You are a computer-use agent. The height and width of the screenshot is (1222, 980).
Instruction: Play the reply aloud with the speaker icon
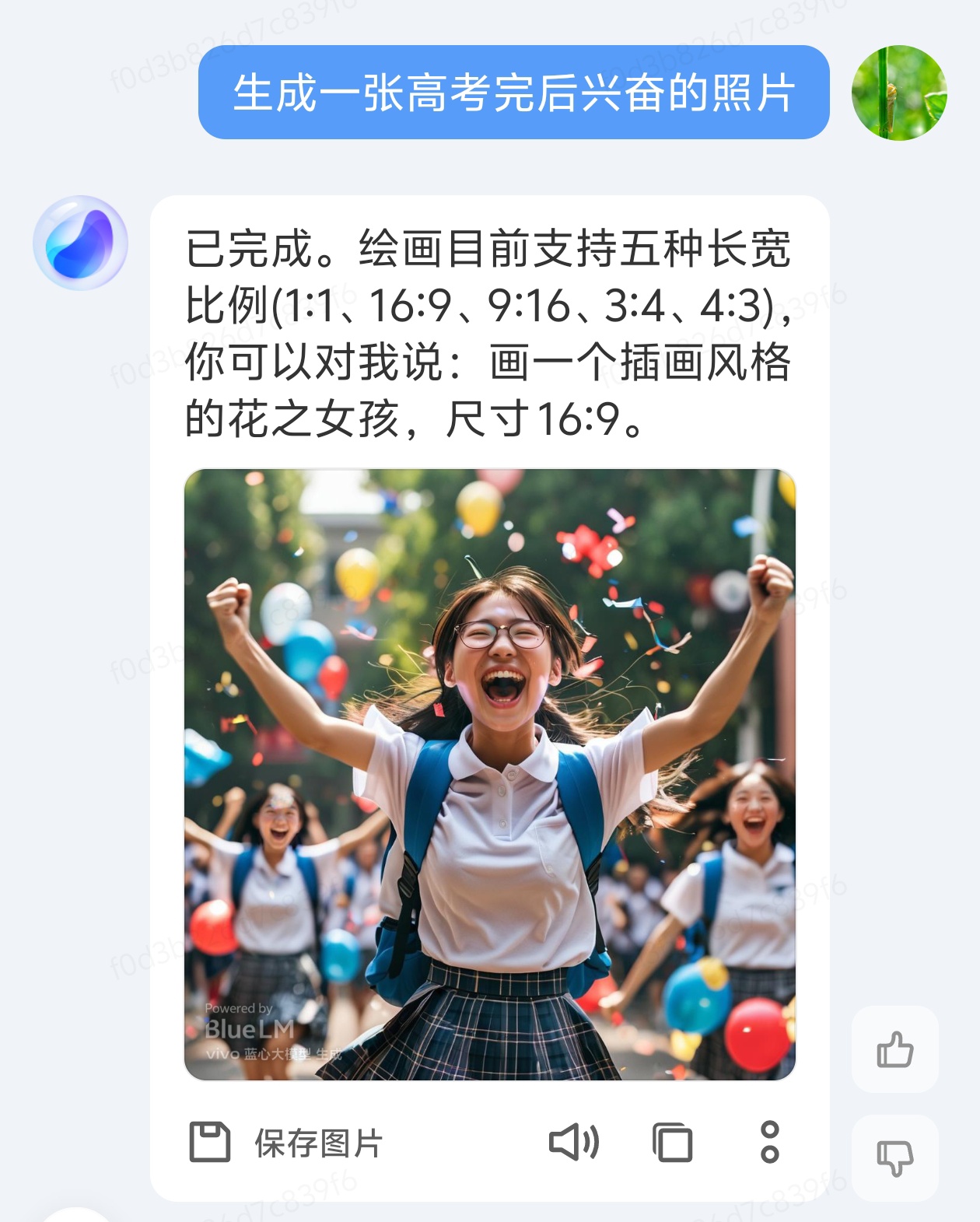tap(574, 1143)
